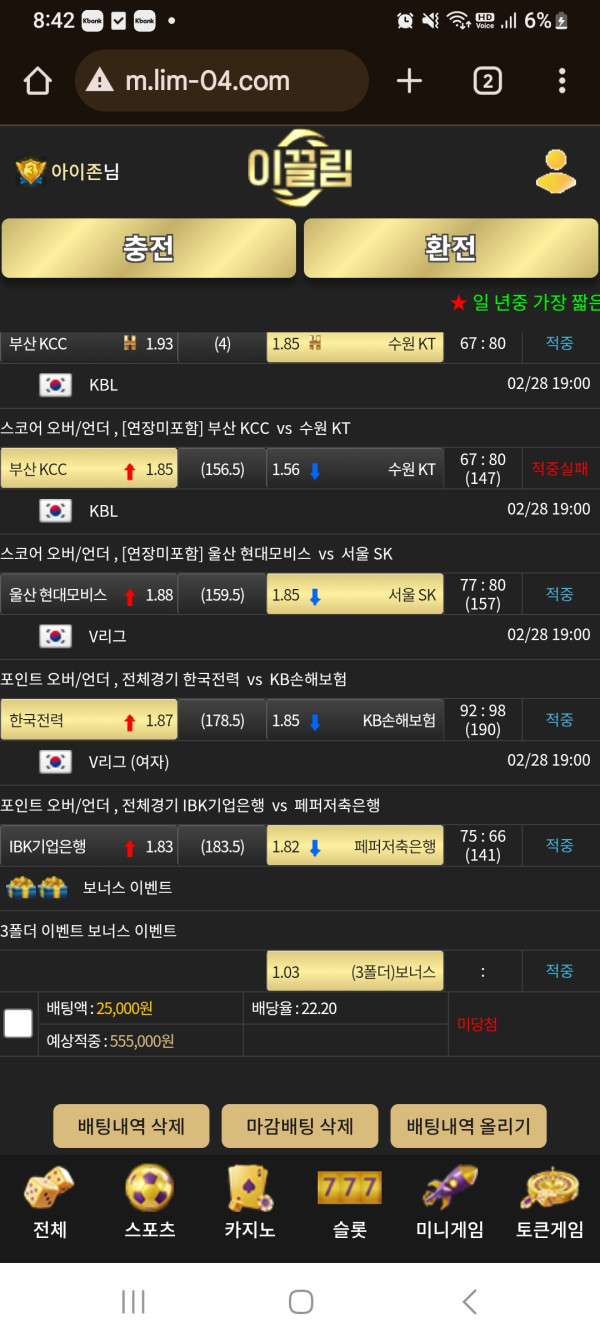Go to the 토큰게임 tab

coord(550,1204)
